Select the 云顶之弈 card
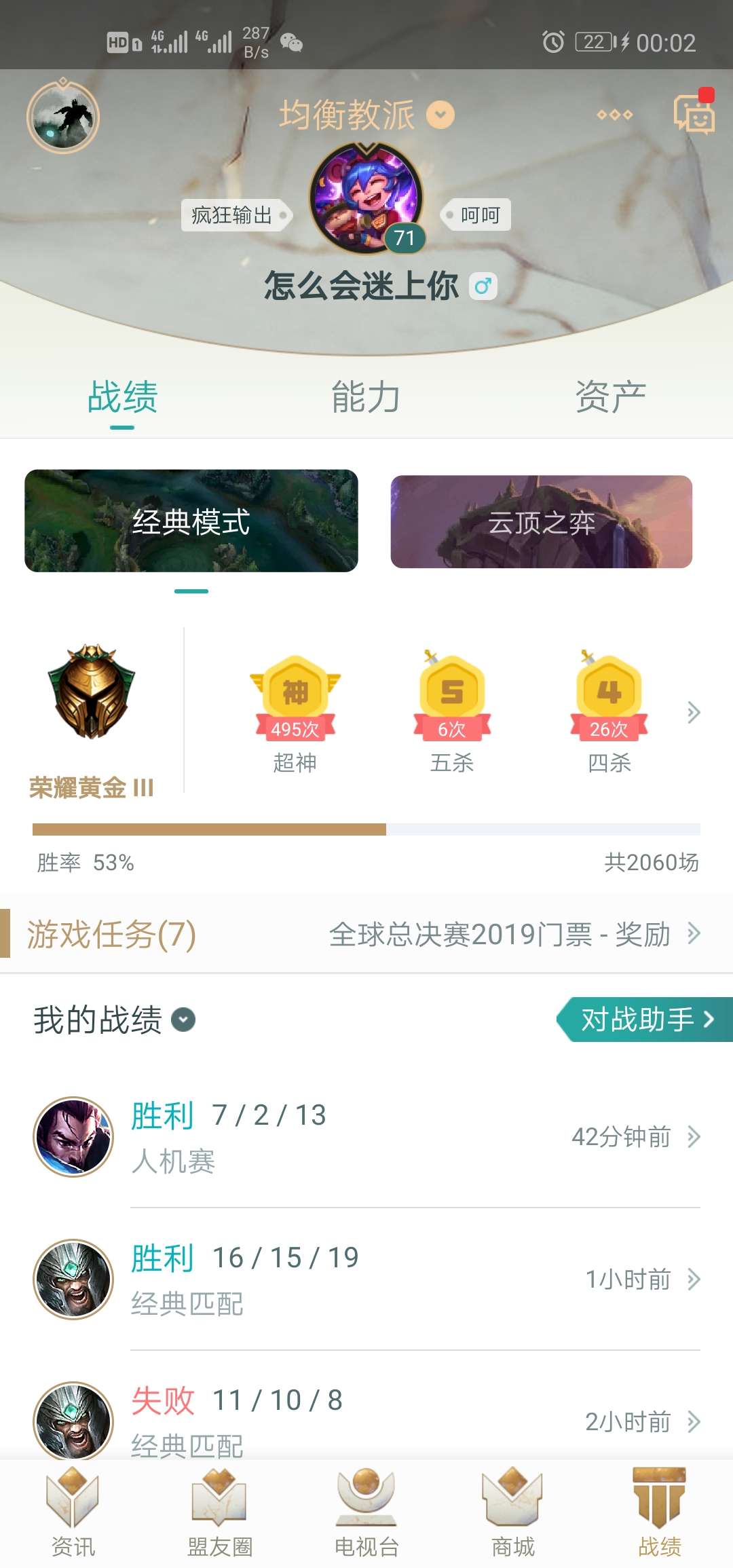Viewport: 733px width, 1568px height. [x=541, y=522]
